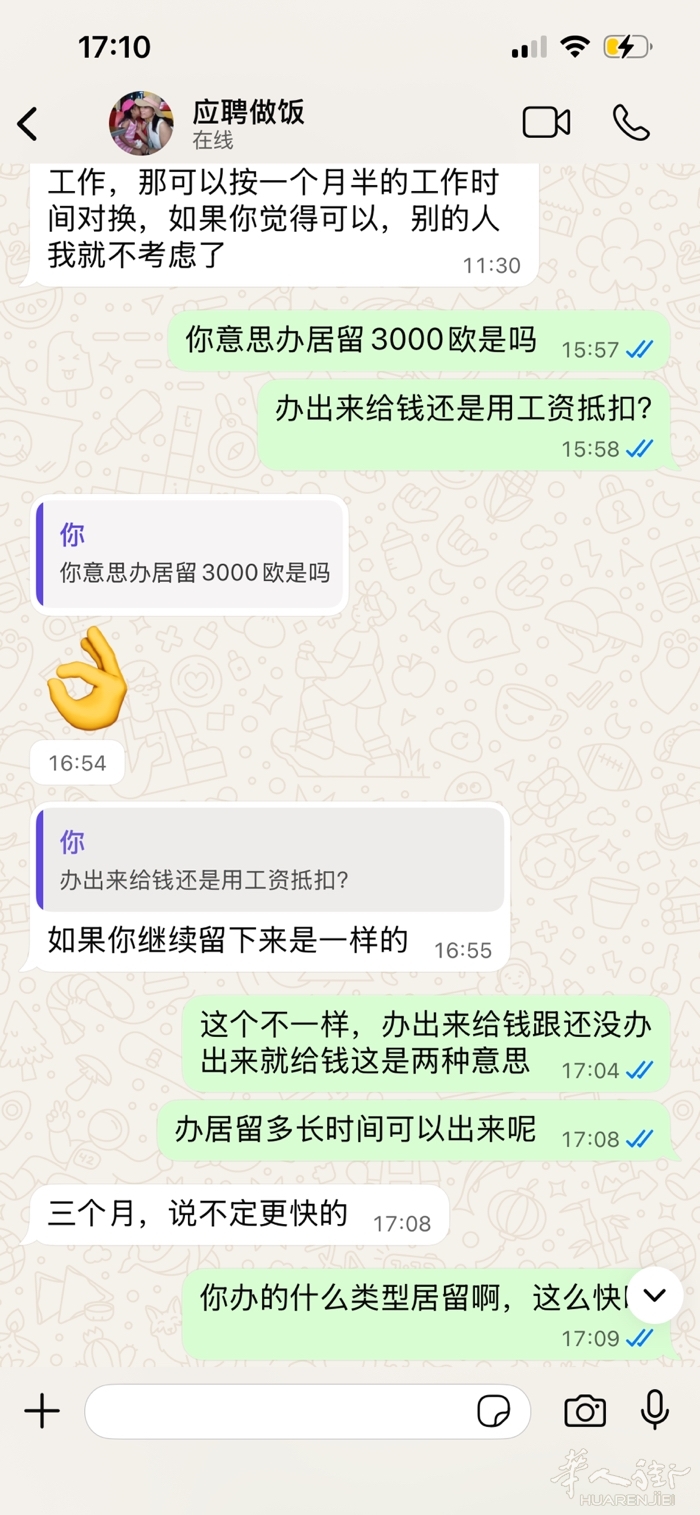
Task: Open the attachment plus menu
Action: pyautogui.click(x=42, y=1411)
